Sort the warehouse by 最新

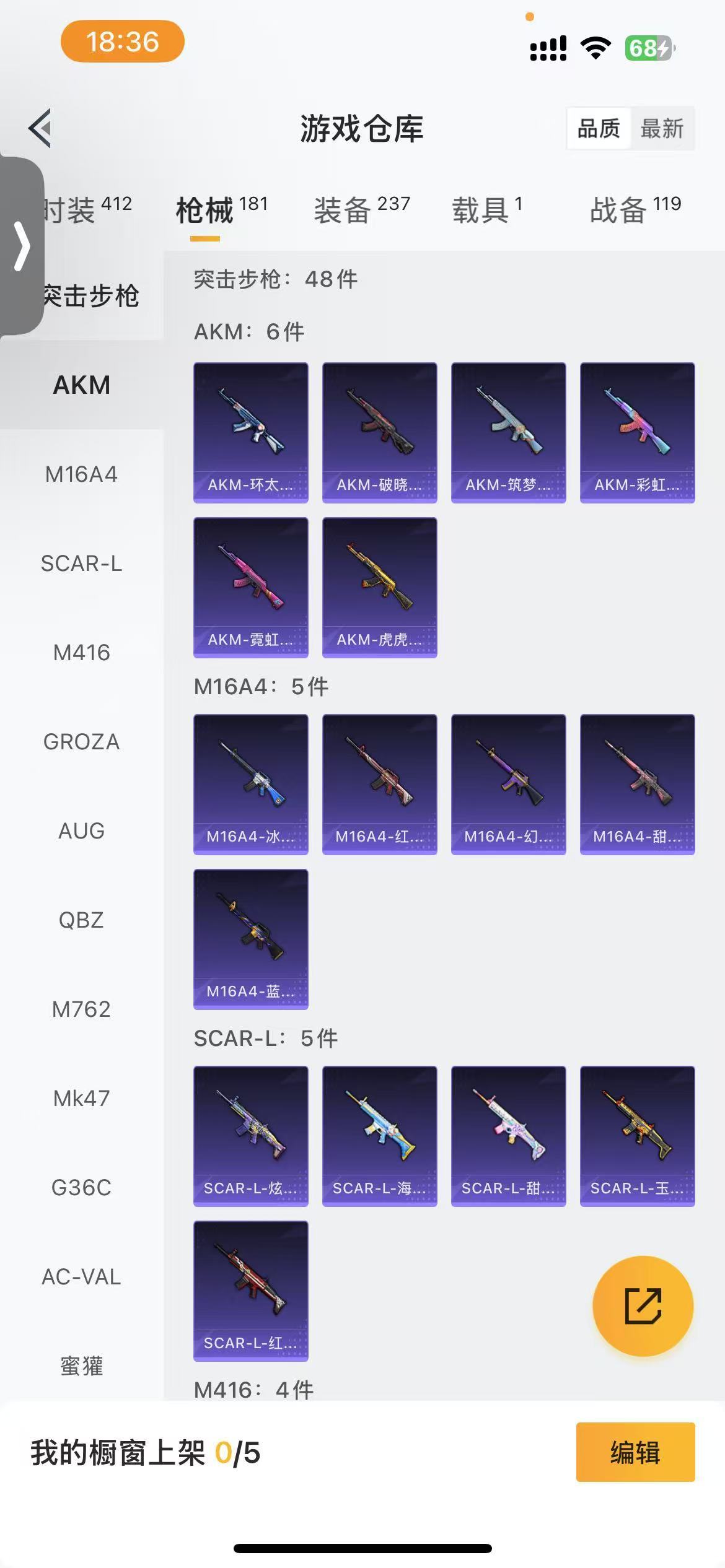(x=662, y=129)
